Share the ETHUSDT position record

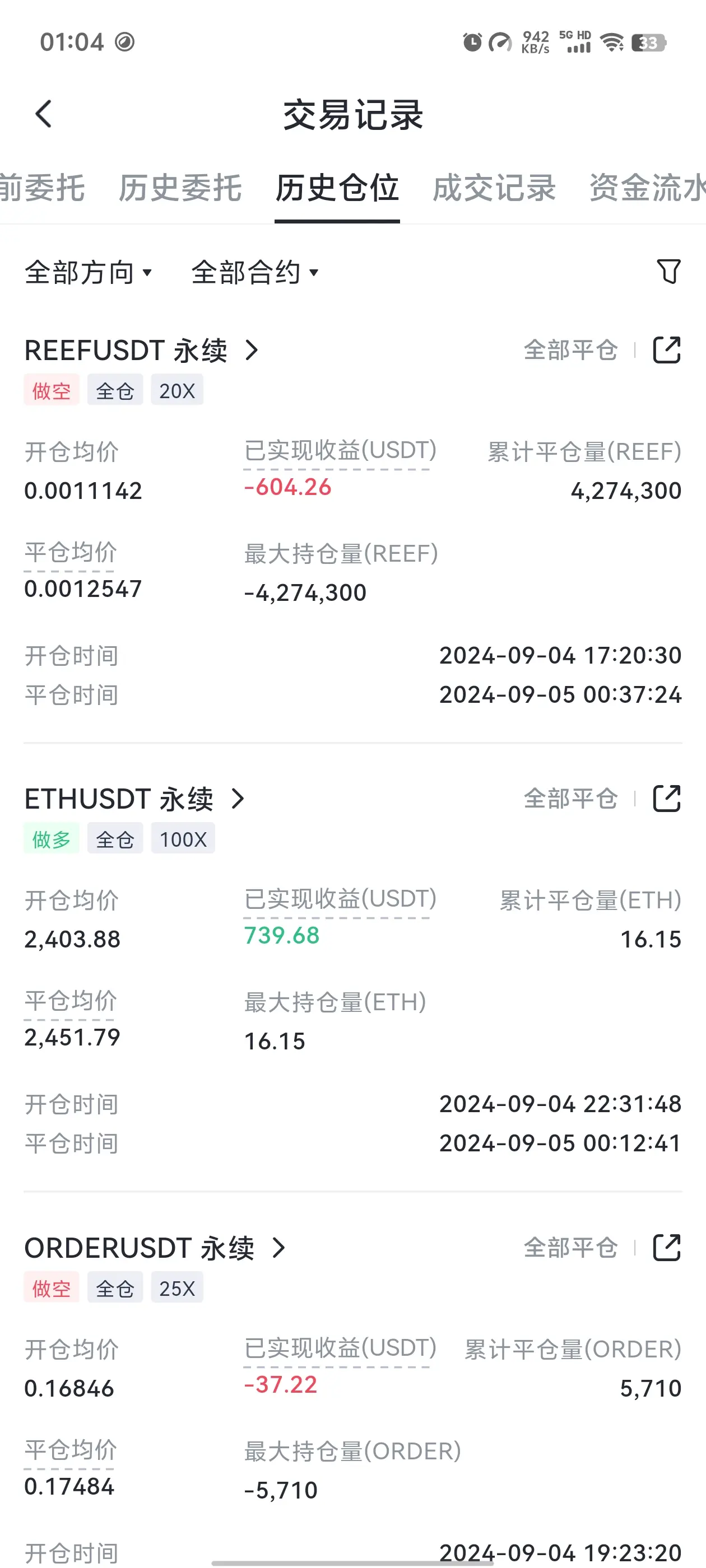pos(666,799)
